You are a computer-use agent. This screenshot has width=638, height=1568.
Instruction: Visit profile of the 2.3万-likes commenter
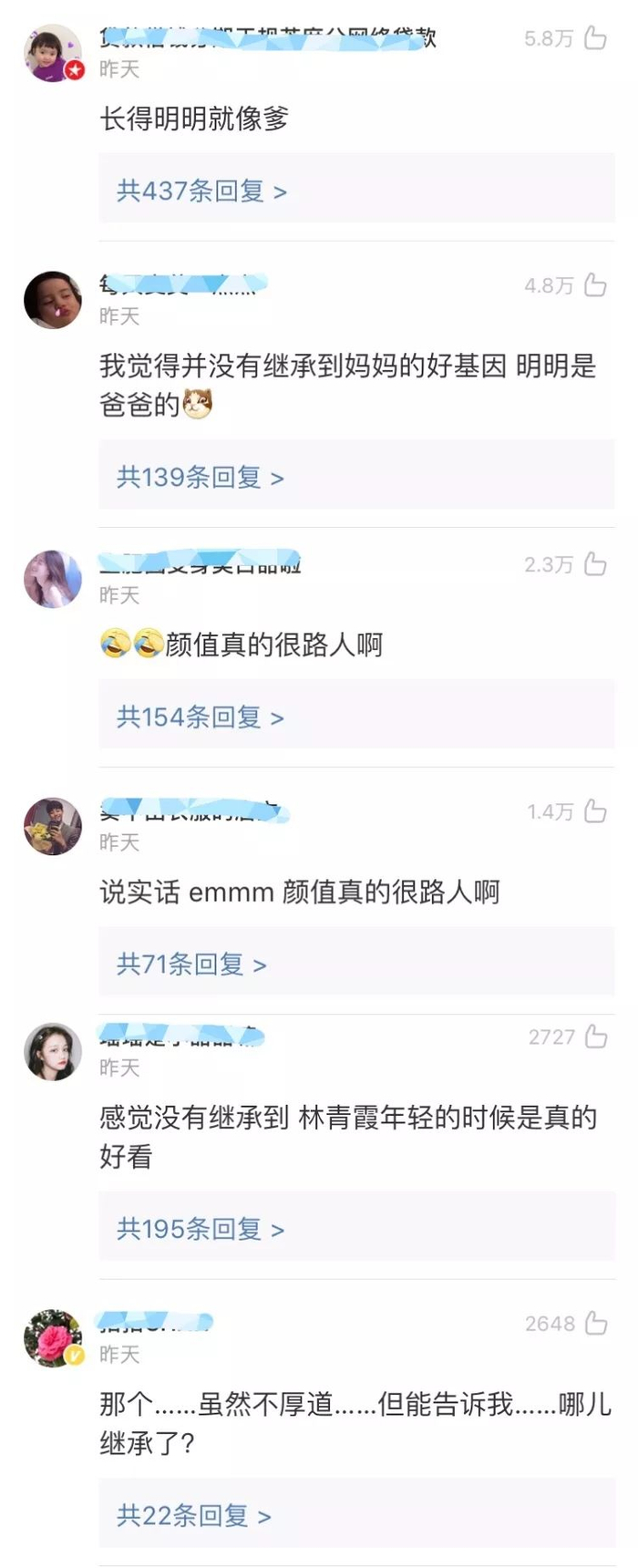[x=52, y=578]
